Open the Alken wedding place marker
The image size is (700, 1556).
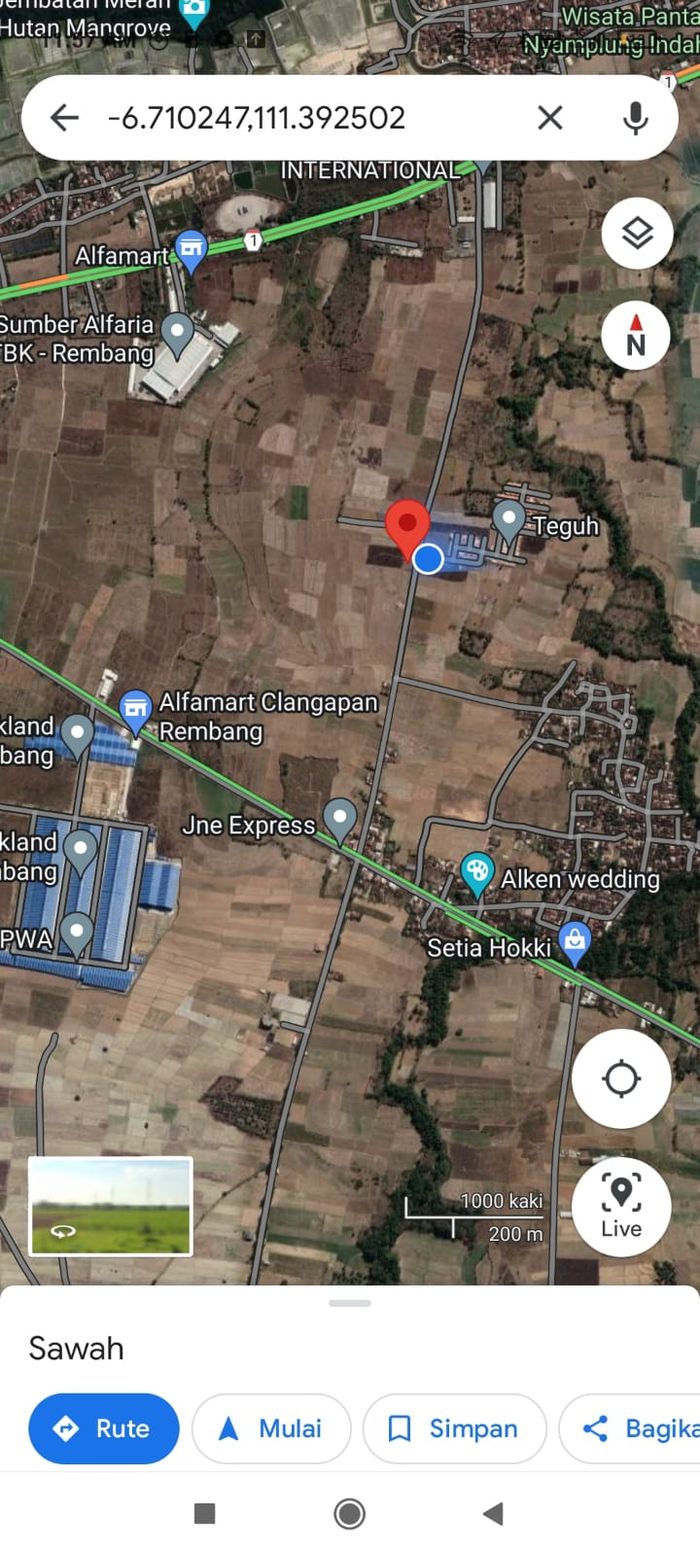[477, 873]
